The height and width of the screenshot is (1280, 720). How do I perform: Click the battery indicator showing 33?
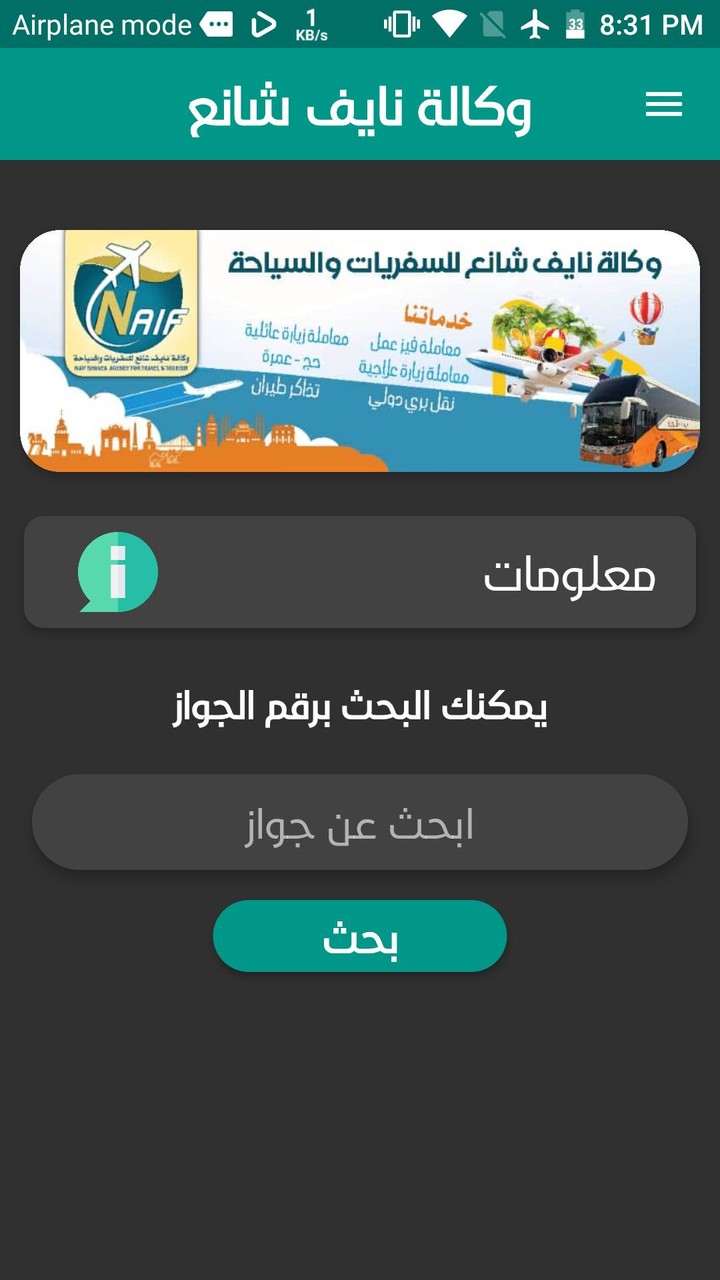[x=575, y=24]
